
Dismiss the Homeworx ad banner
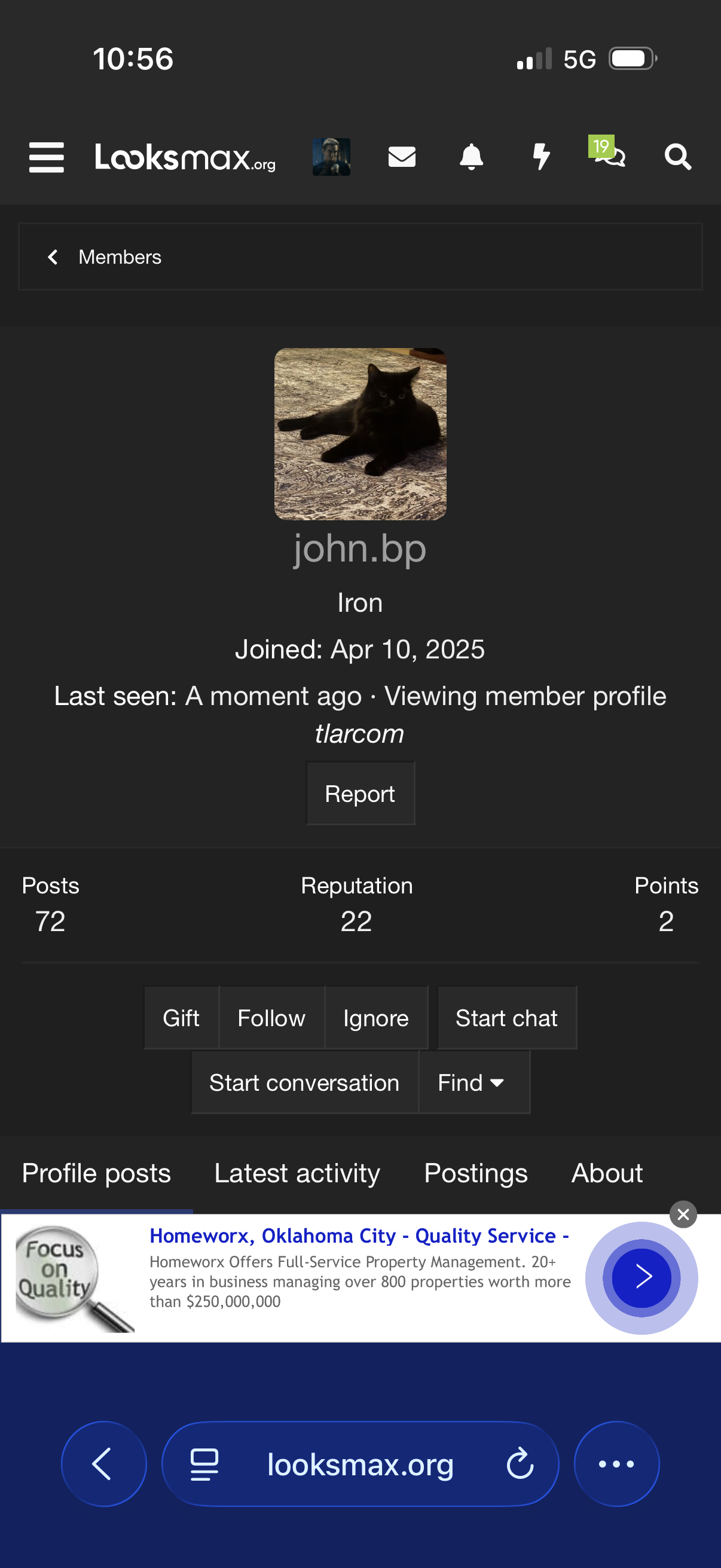point(683,1215)
